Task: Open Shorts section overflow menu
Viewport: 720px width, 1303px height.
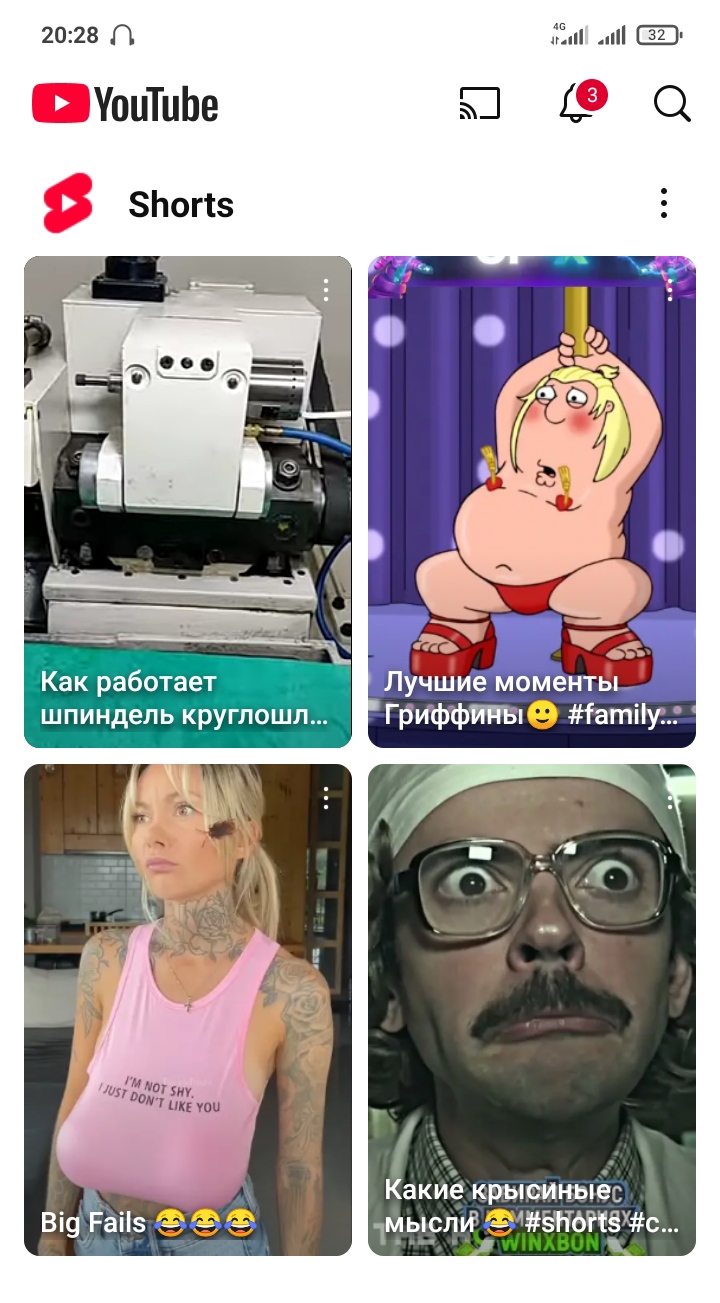Action: pos(663,203)
